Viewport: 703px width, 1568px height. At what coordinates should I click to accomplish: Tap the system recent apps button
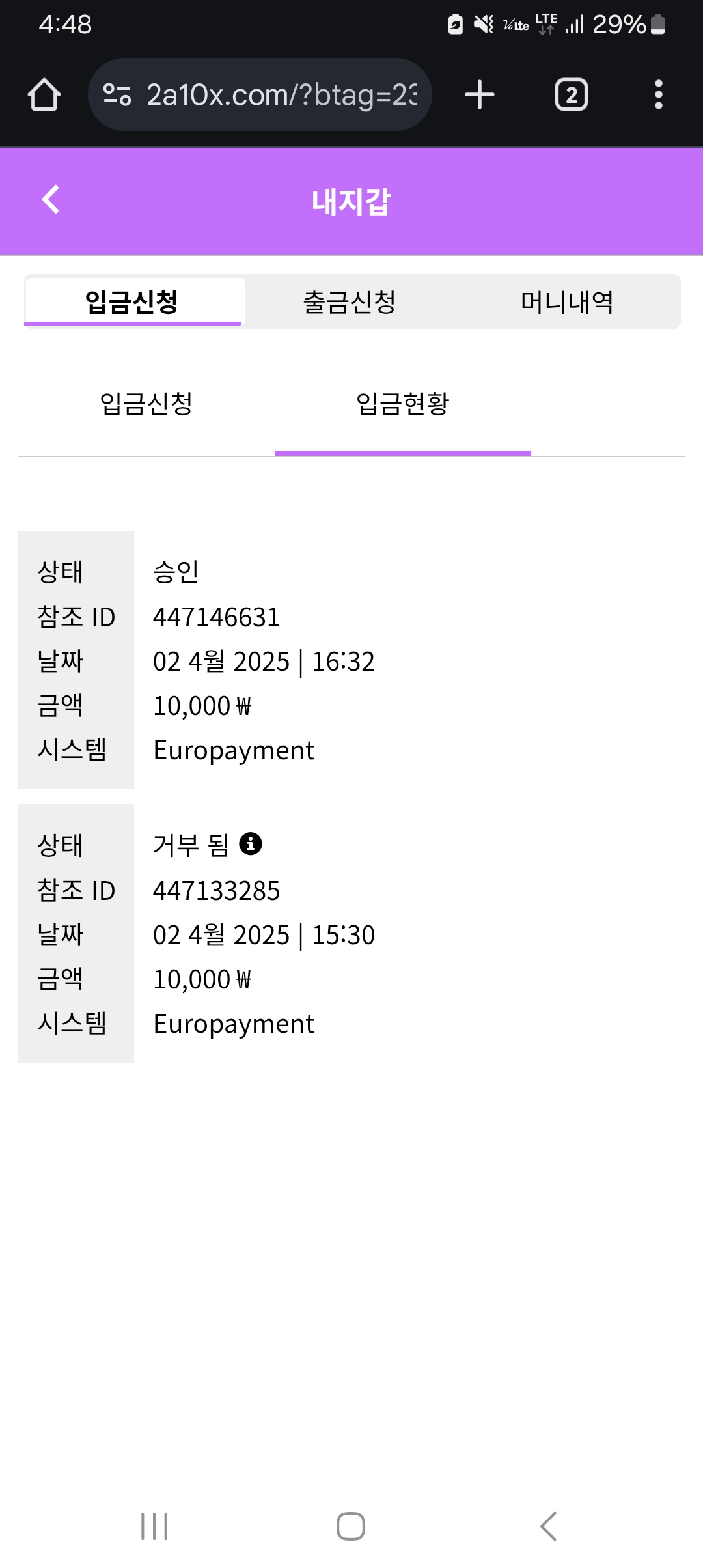[x=154, y=1526]
